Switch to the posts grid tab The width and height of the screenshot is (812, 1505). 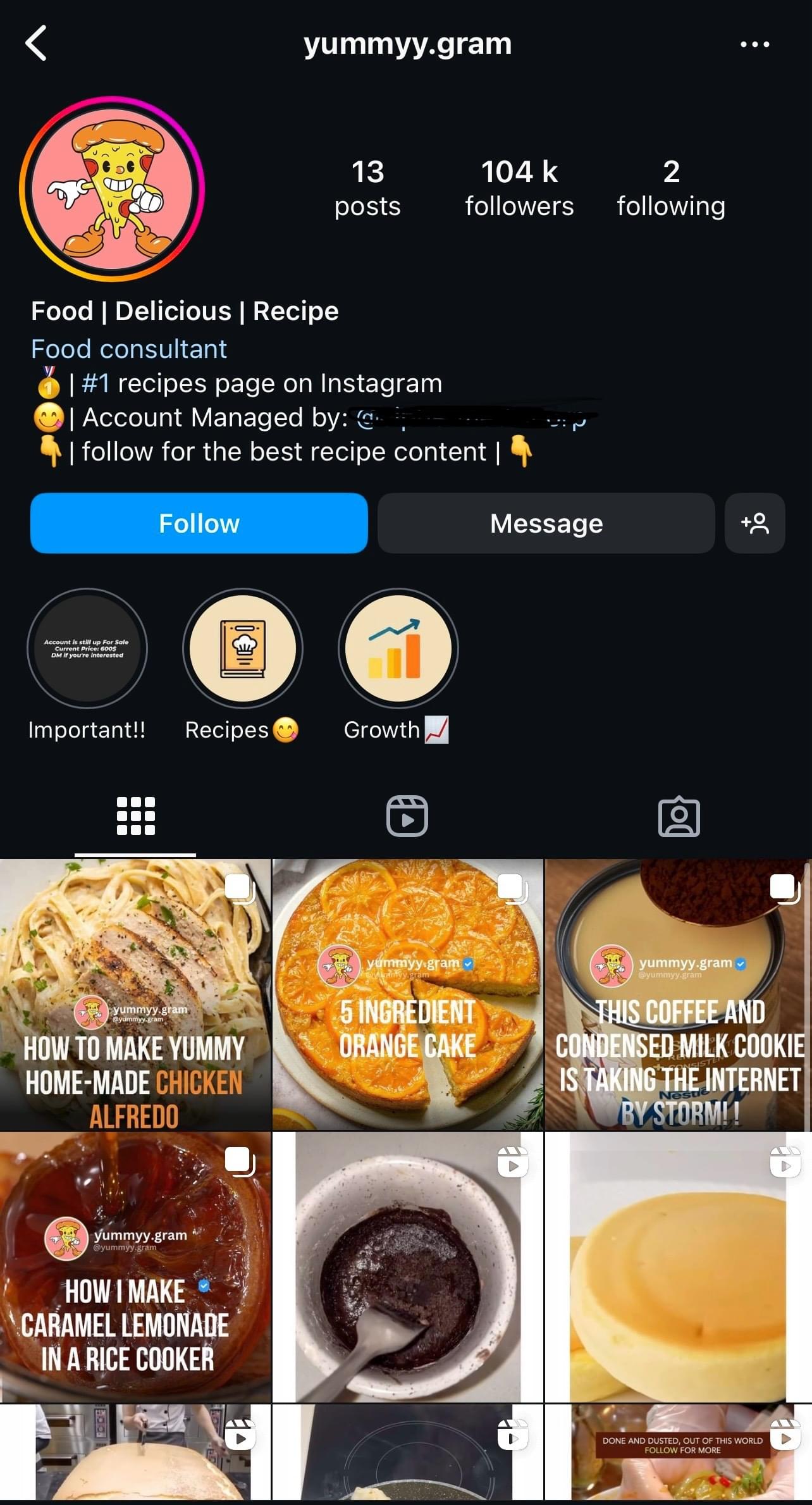point(135,816)
